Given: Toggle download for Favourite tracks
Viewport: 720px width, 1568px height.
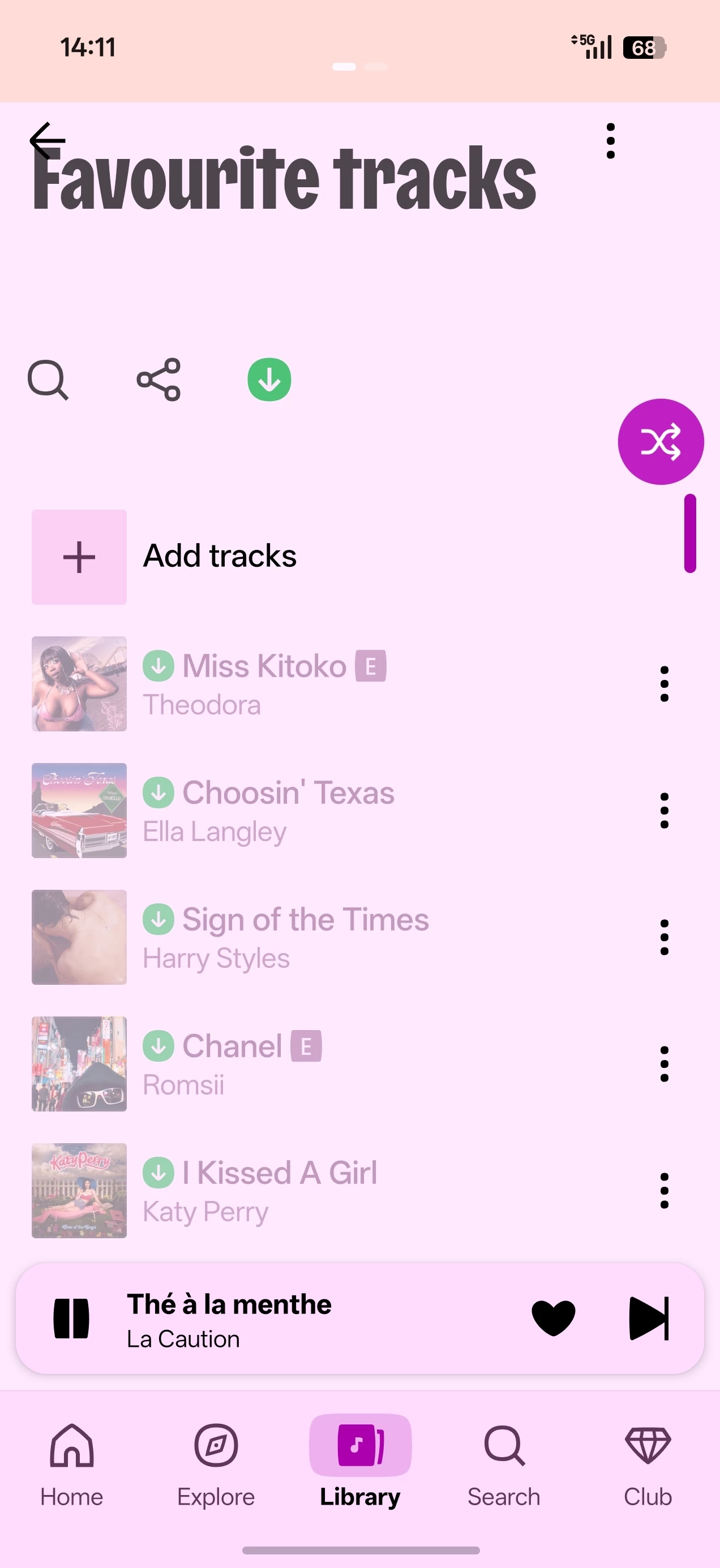Looking at the screenshot, I should click(269, 380).
